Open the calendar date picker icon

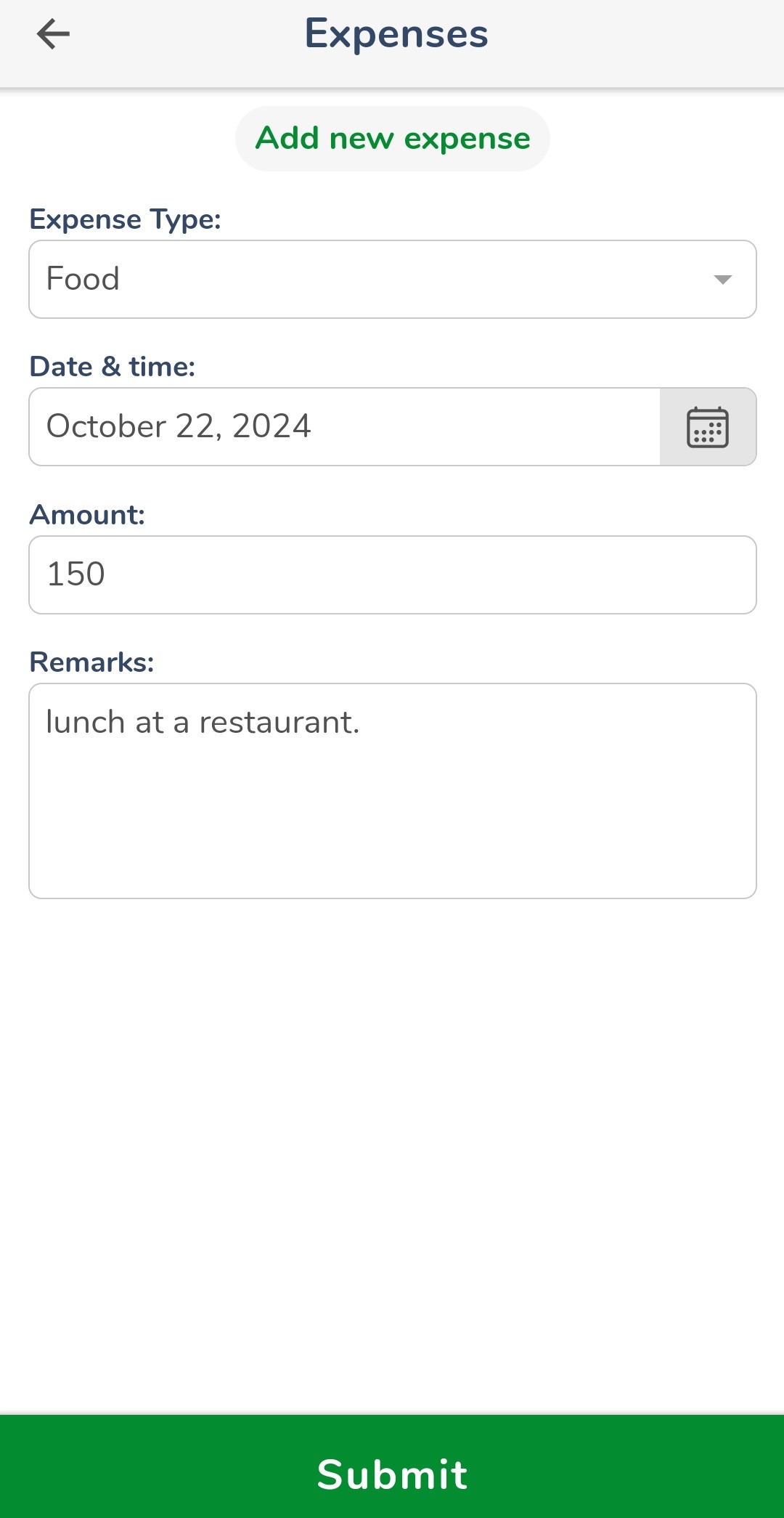coord(708,427)
